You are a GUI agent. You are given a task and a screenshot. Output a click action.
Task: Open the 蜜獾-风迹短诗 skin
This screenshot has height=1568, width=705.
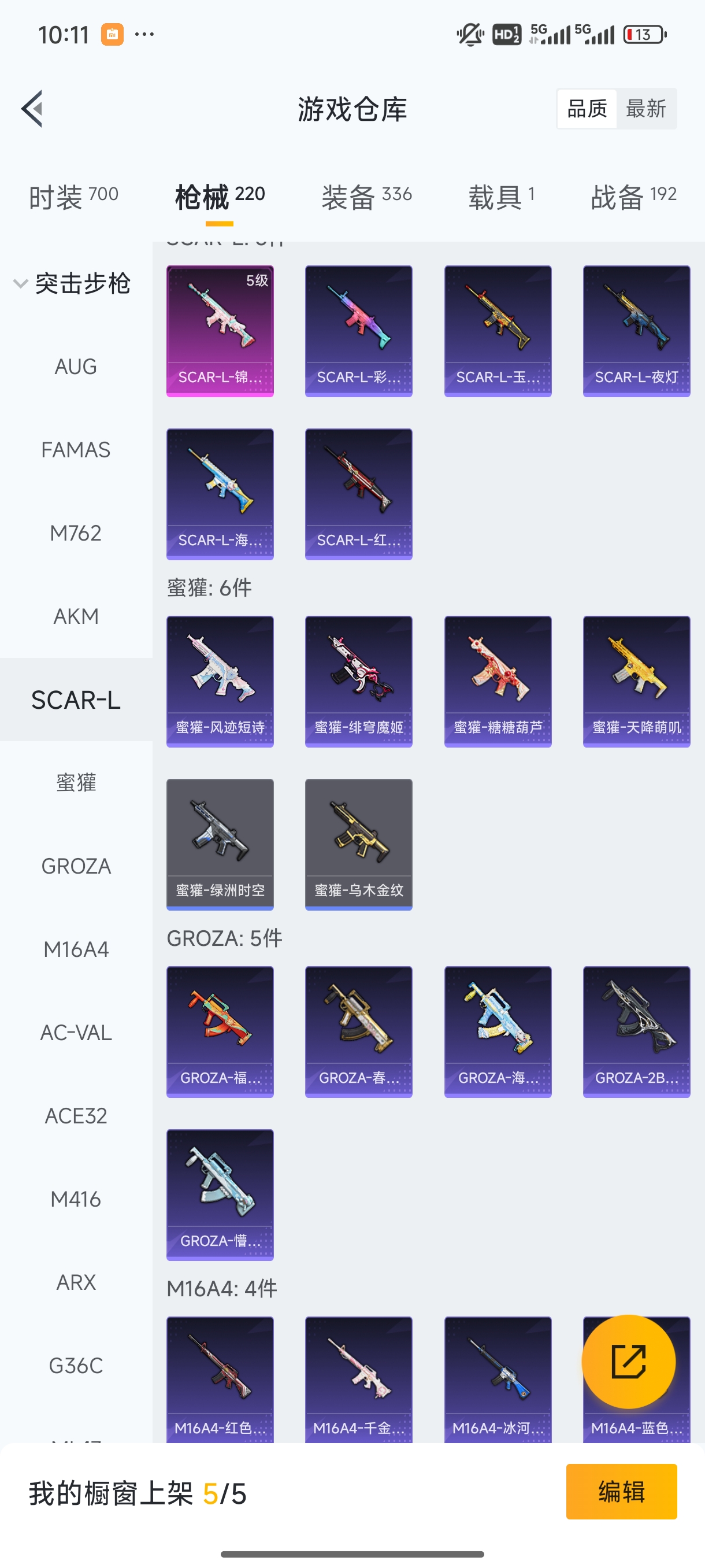point(220,681)
